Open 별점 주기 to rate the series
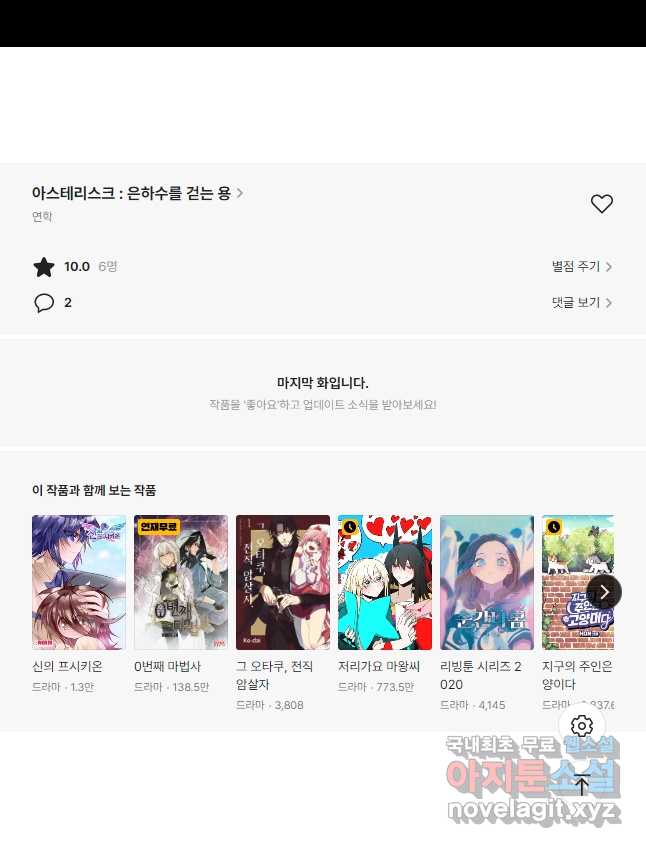The width and height of the screenshot is (646, 848). (582, 267)
